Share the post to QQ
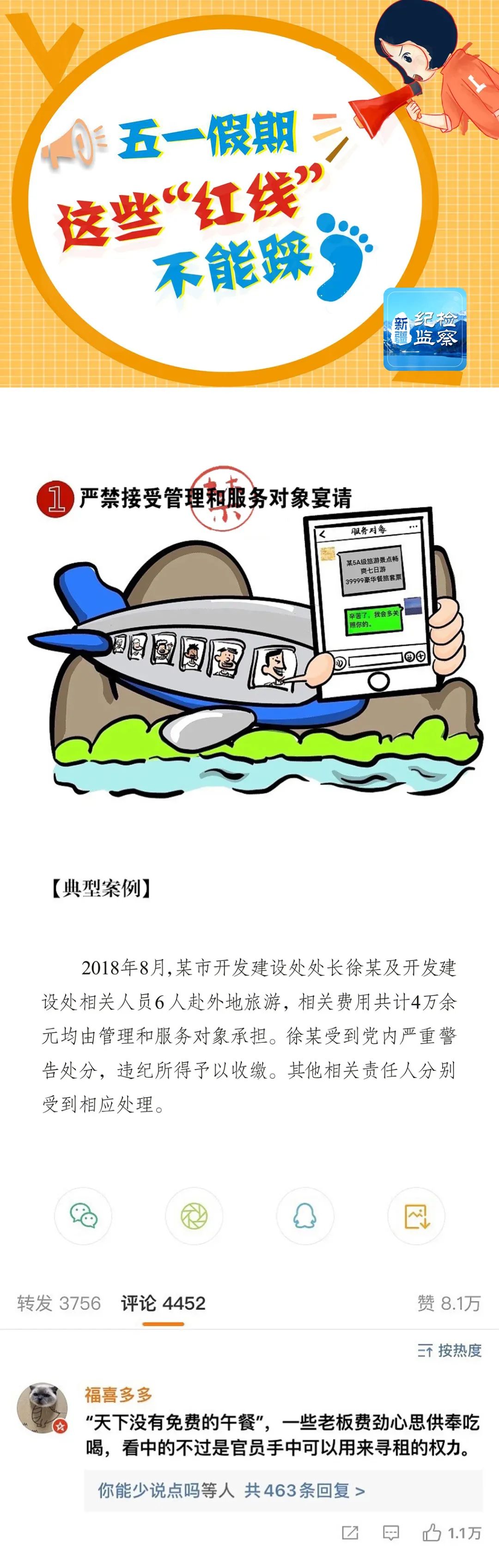Screen dimensions: 499x1568 (x=305, y=1216)
